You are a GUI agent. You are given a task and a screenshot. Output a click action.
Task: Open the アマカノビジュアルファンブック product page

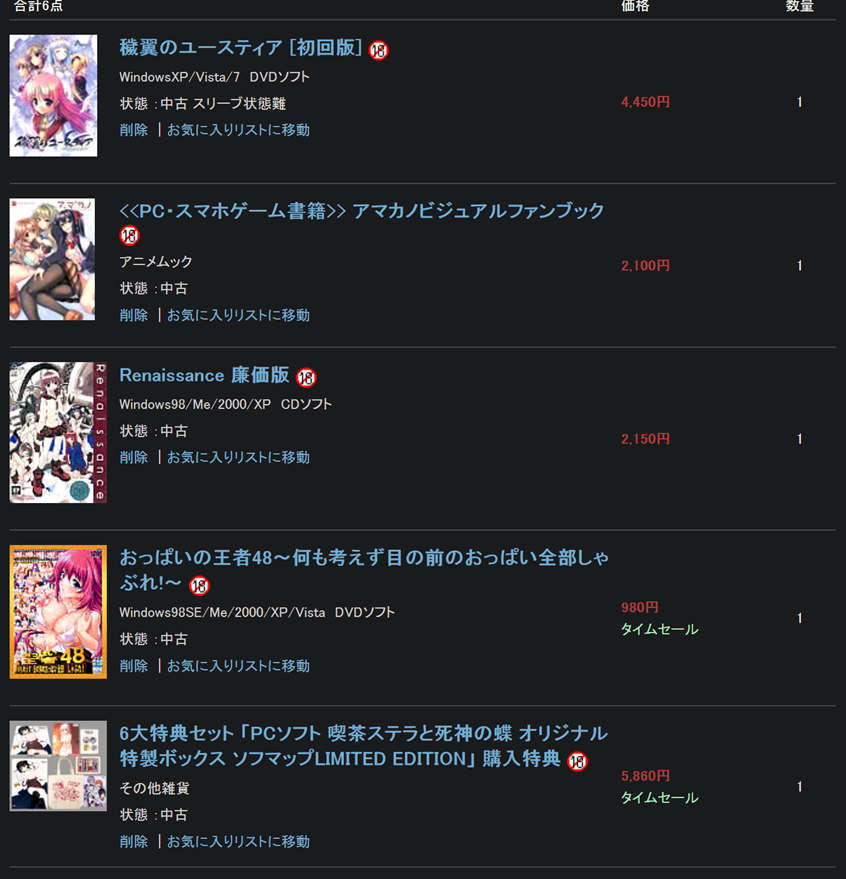361,211
